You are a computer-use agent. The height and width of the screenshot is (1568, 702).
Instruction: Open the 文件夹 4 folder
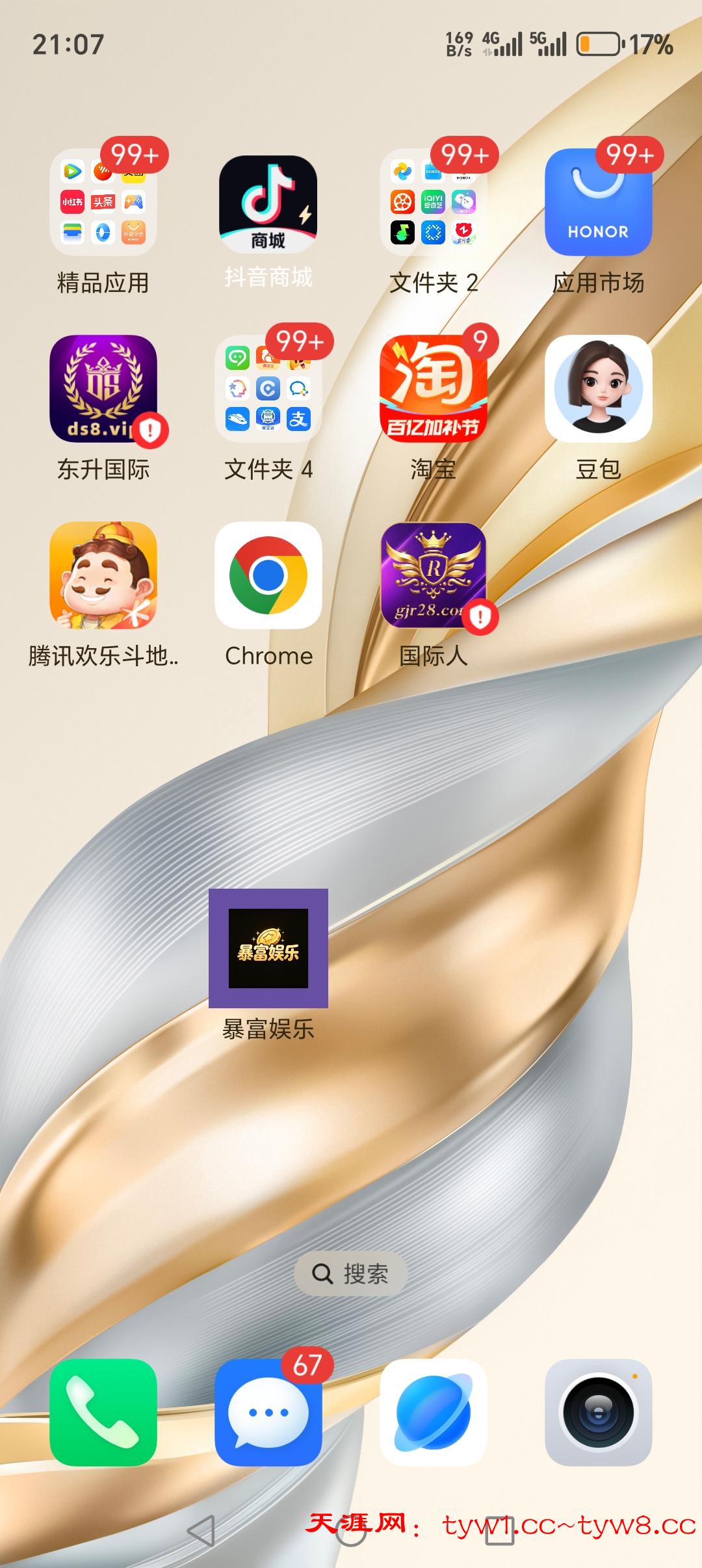tap(268, 389)
